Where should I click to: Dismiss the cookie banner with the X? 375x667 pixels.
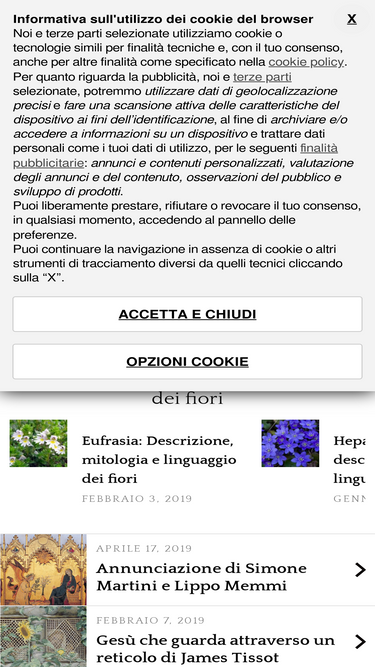[352, 19]
